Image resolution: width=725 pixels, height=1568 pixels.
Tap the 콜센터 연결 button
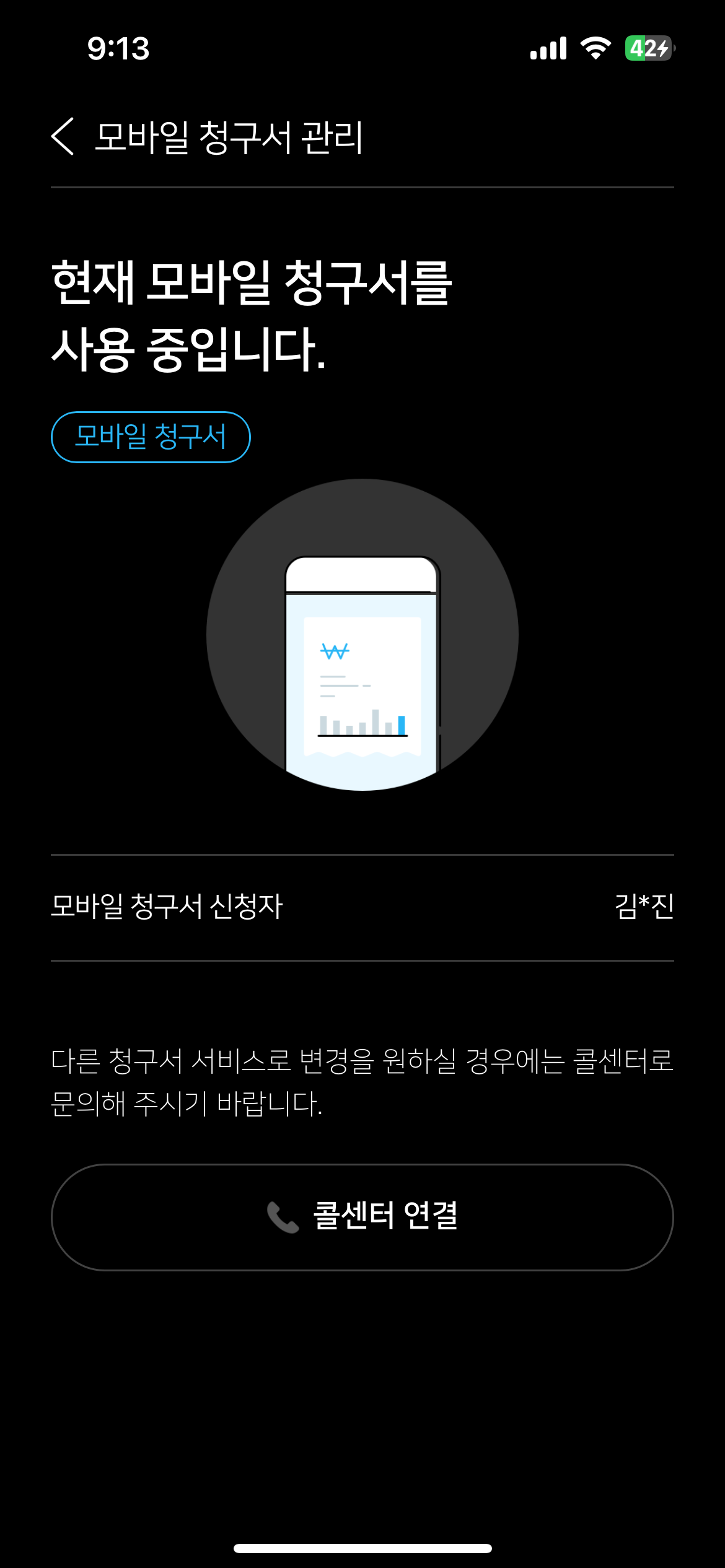coord(362,1217)
